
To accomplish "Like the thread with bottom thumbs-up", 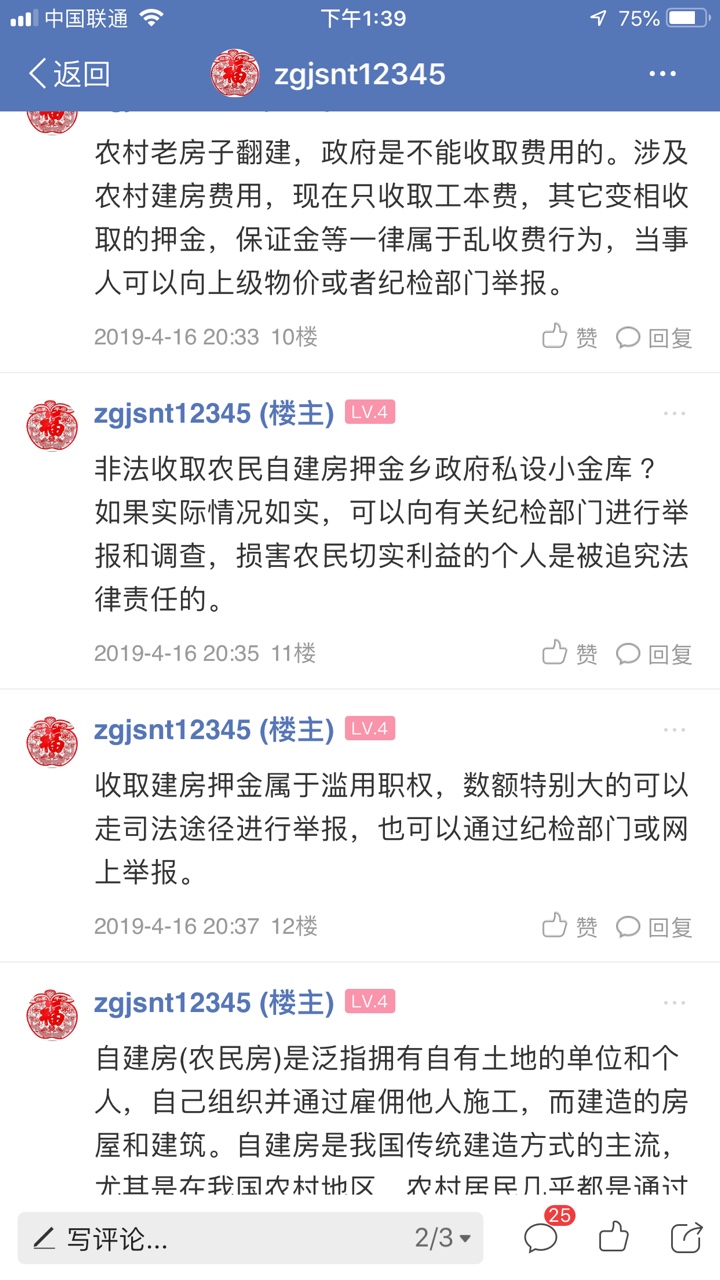I will (x=613, y=1238).
